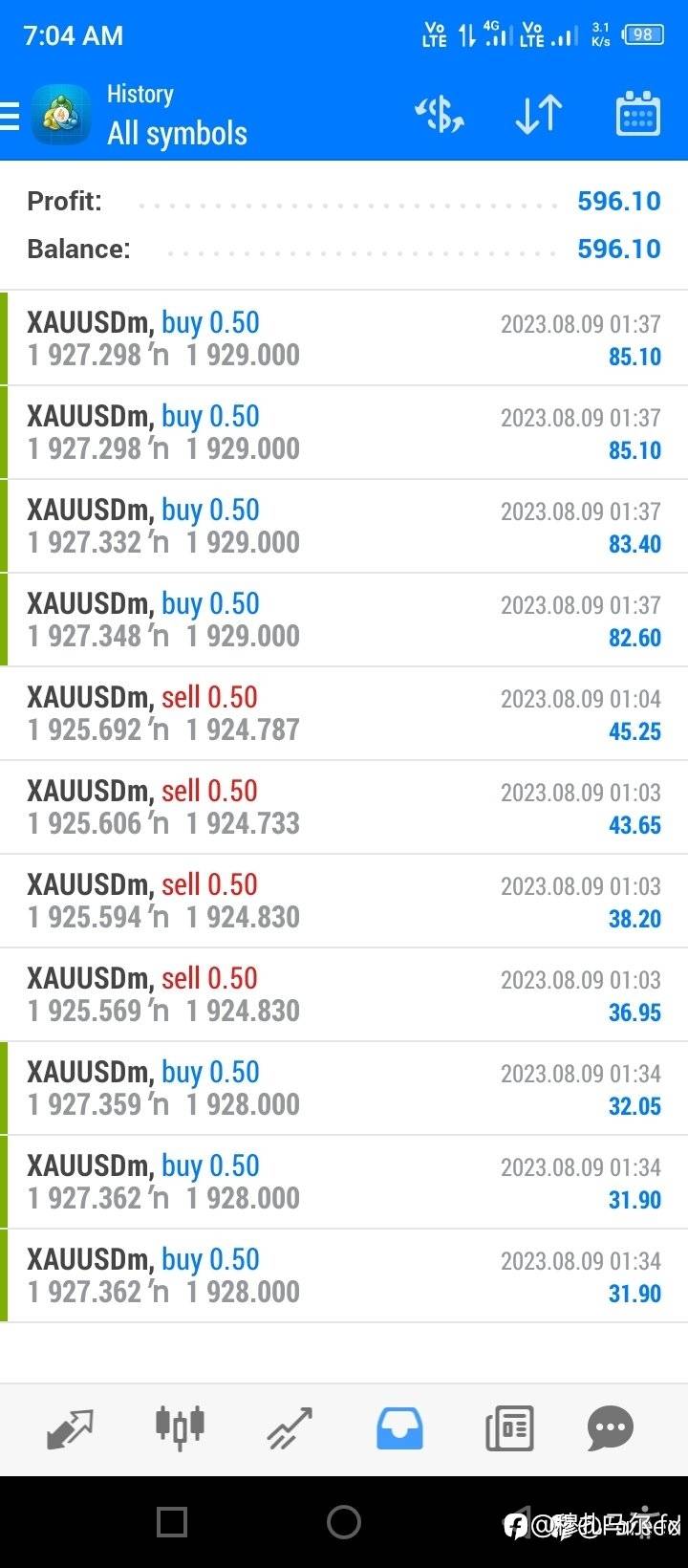The image size is (688, 1568).
Task: Expand the buy trade with 83.40 profit
Action: pyautogui.click(x=344, y=526)
